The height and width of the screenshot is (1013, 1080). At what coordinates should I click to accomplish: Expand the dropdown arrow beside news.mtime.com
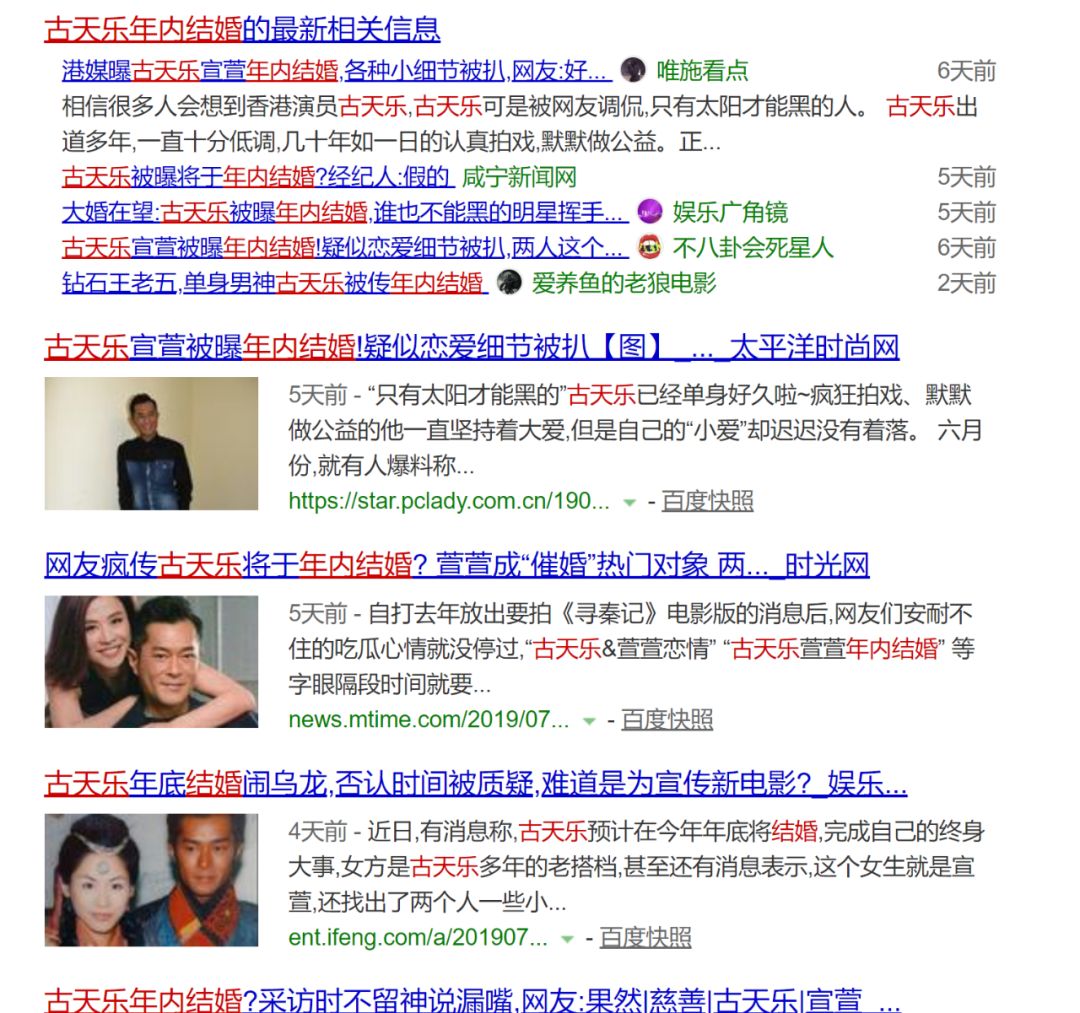(589, 720)
